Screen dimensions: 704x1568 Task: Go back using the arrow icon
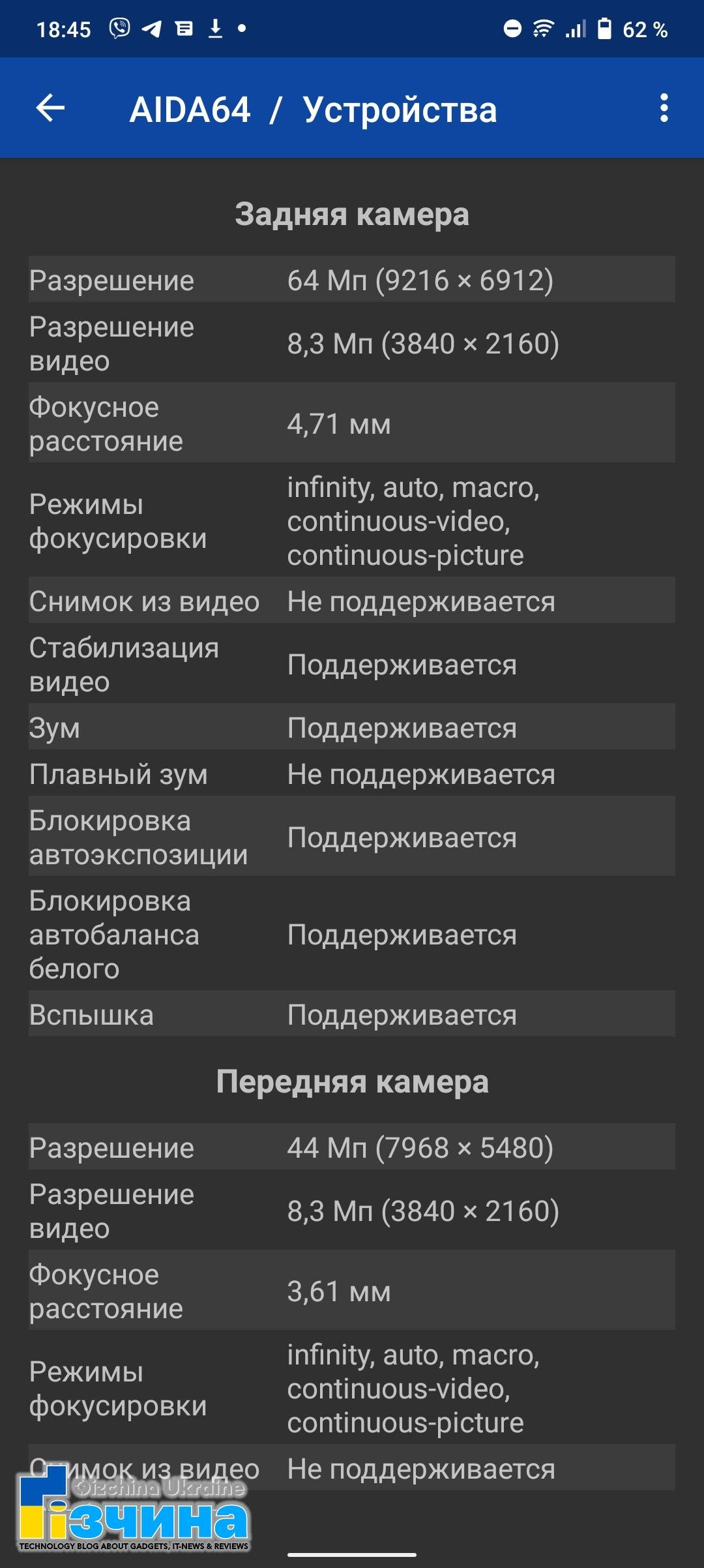coord(50,108)
